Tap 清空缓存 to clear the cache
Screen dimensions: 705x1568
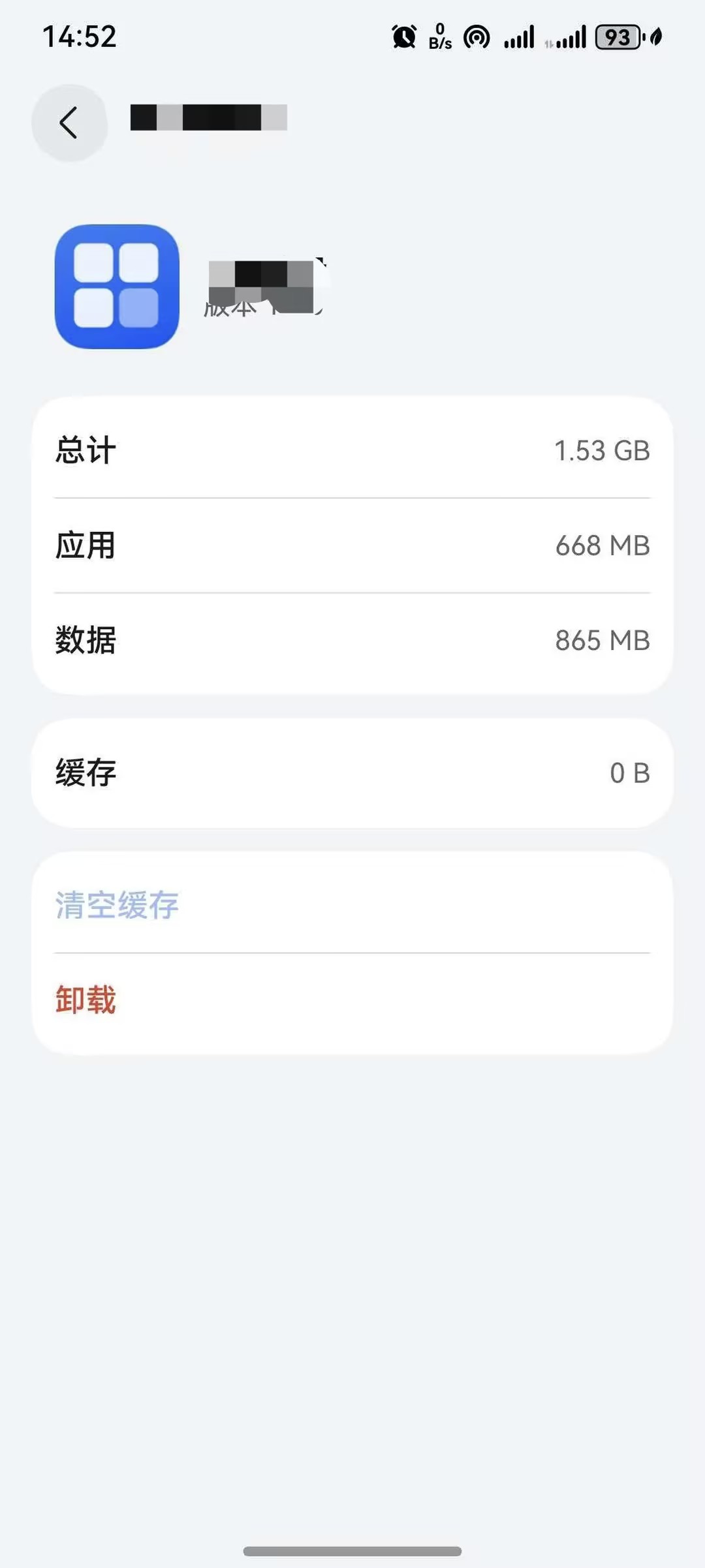pos(117,905)
